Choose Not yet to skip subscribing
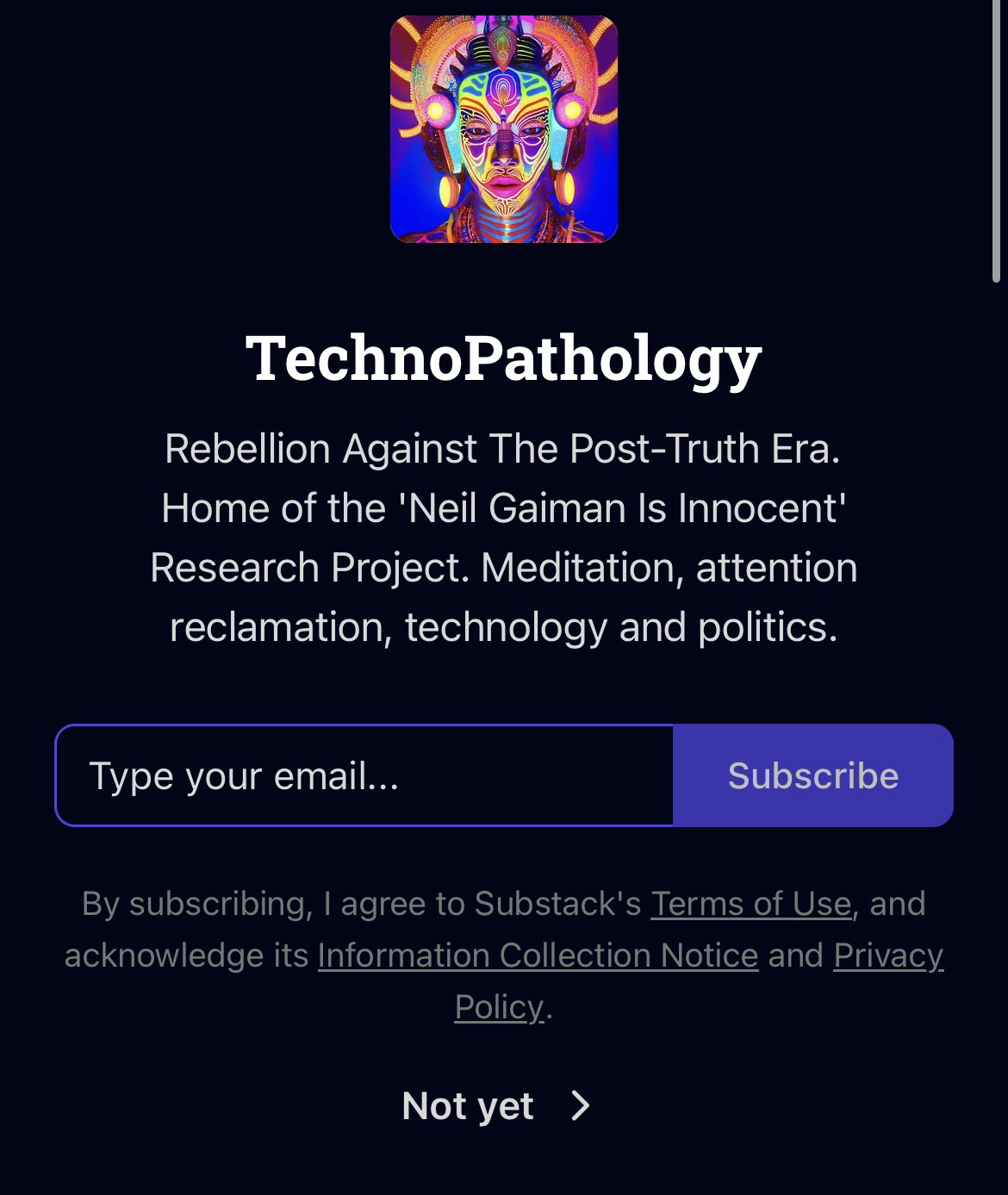This screenshot has width=1008, height=1195. point(495,1105)
